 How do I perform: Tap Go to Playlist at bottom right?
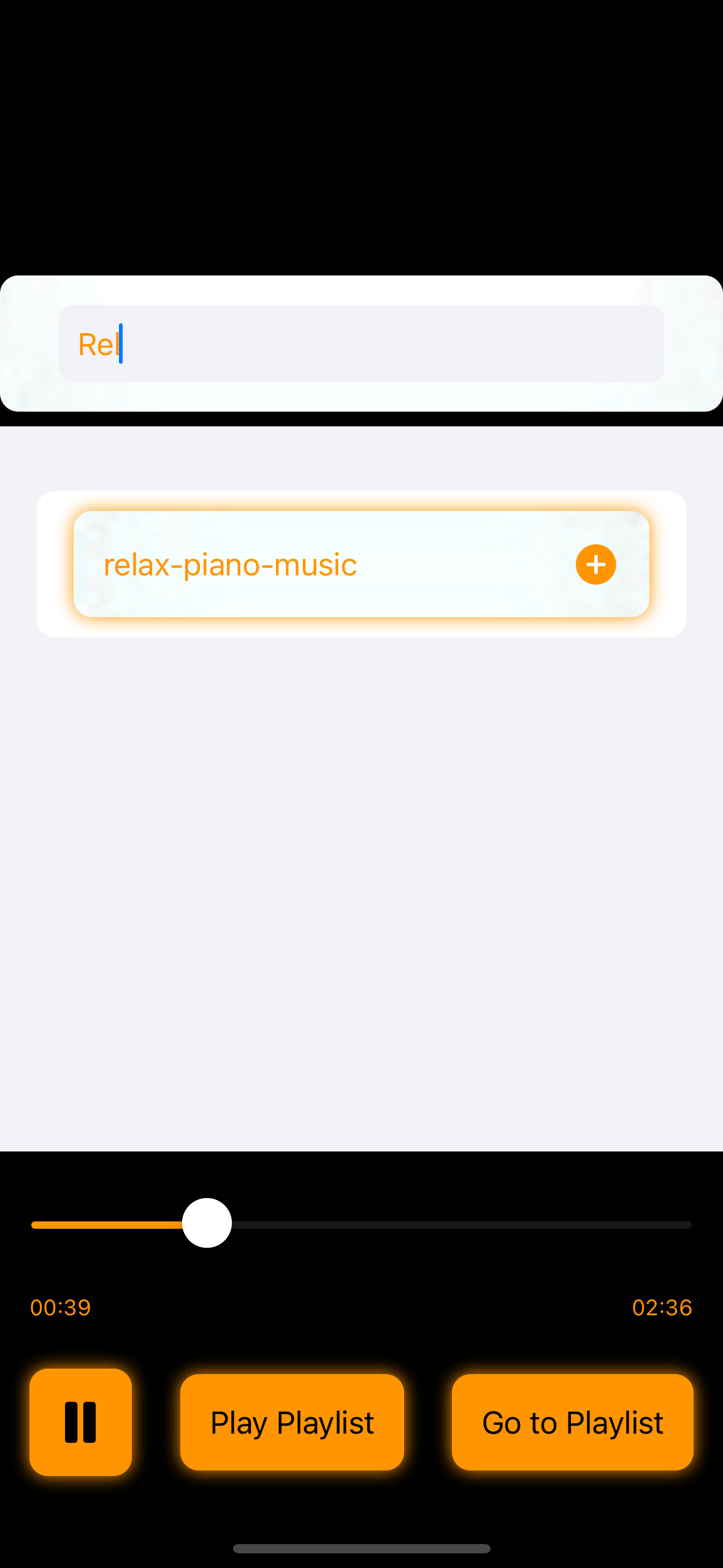[x=572, y=1422]
